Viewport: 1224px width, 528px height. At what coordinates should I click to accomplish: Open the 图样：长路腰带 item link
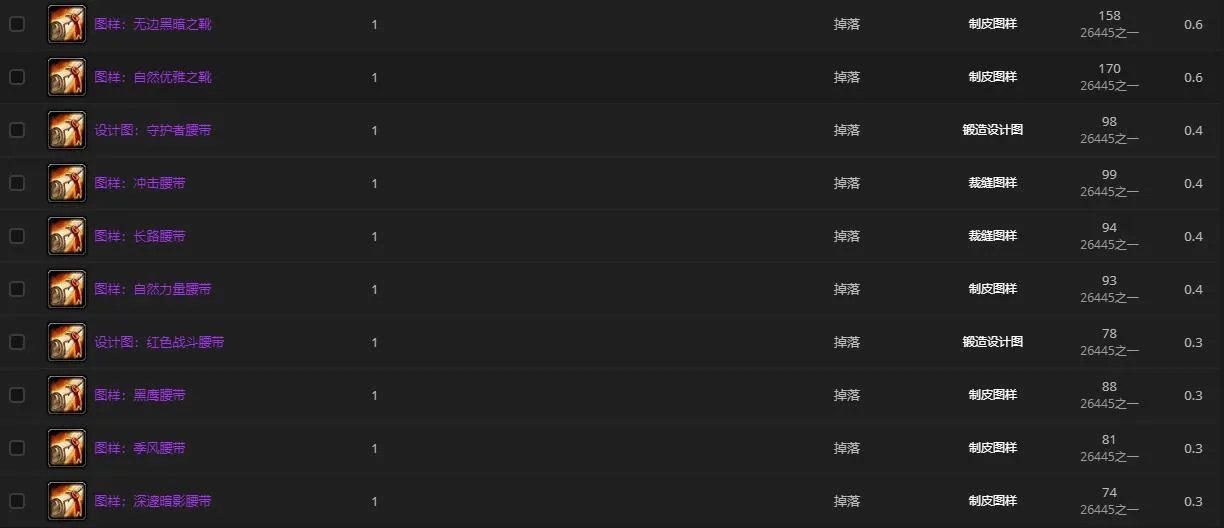(x=139, y=236)
